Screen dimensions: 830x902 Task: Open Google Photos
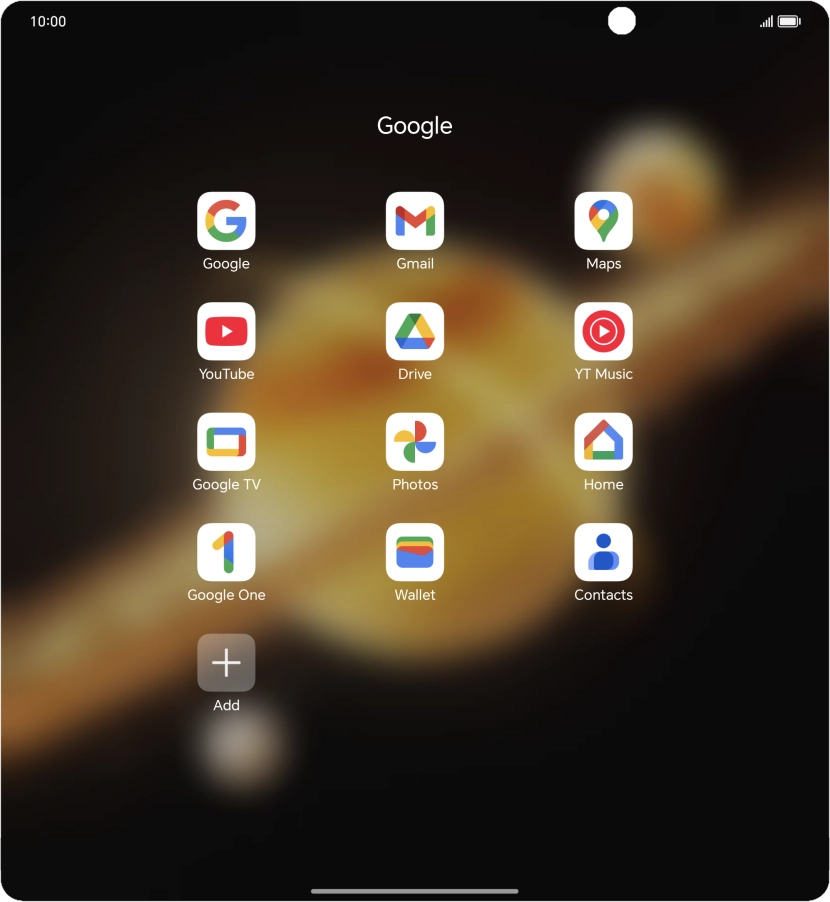point(415,442)
